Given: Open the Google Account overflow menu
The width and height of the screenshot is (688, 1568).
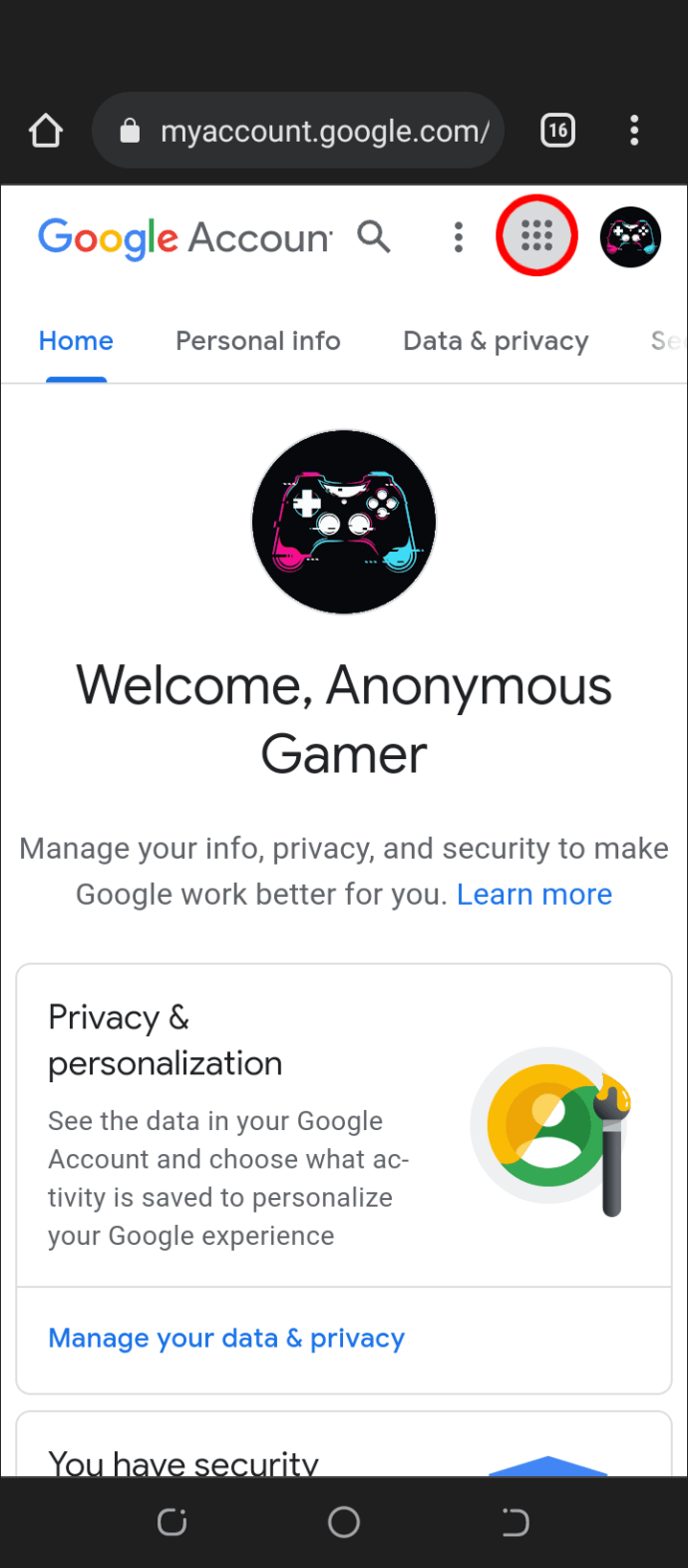Looking at the screenshot, I should (459, 236).
